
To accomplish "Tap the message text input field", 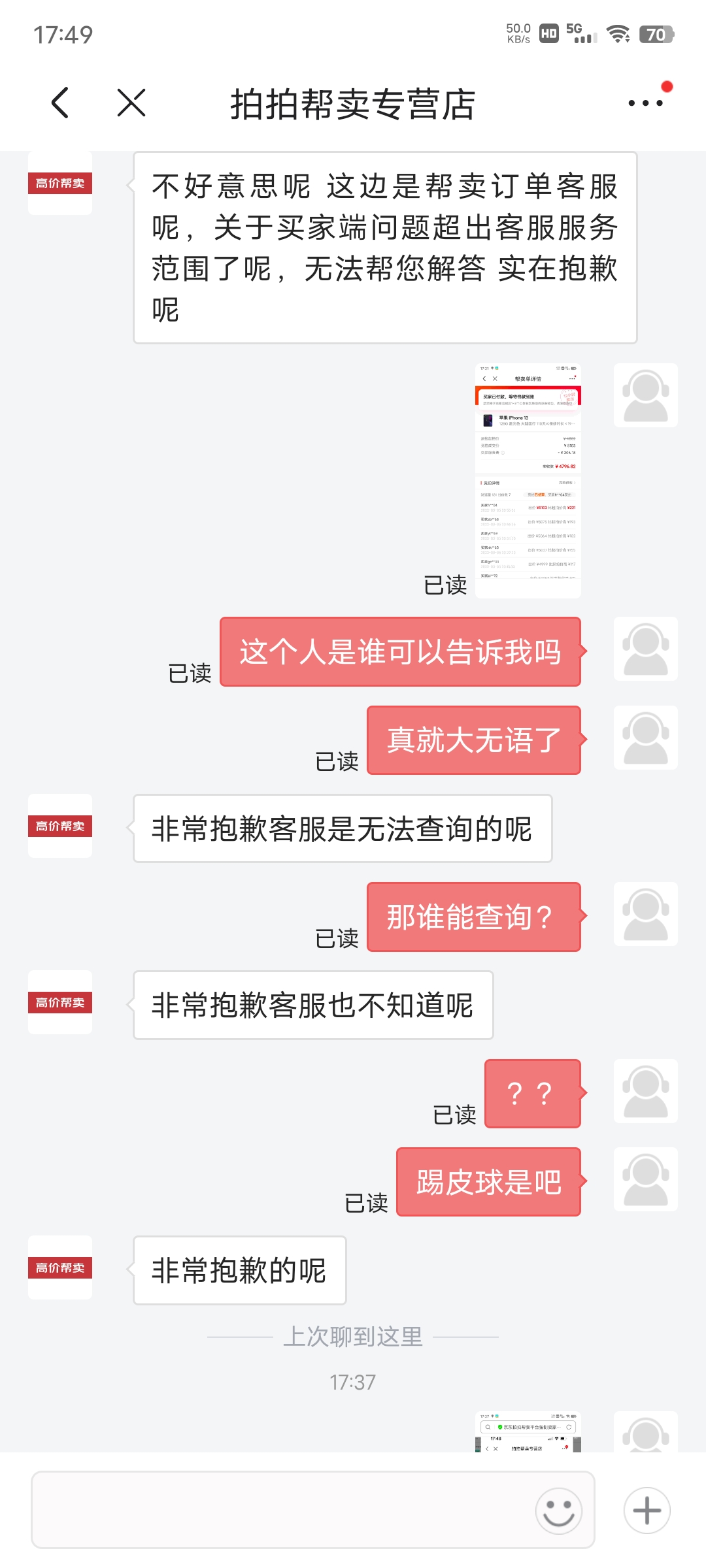I will (x=281, y=1510).
